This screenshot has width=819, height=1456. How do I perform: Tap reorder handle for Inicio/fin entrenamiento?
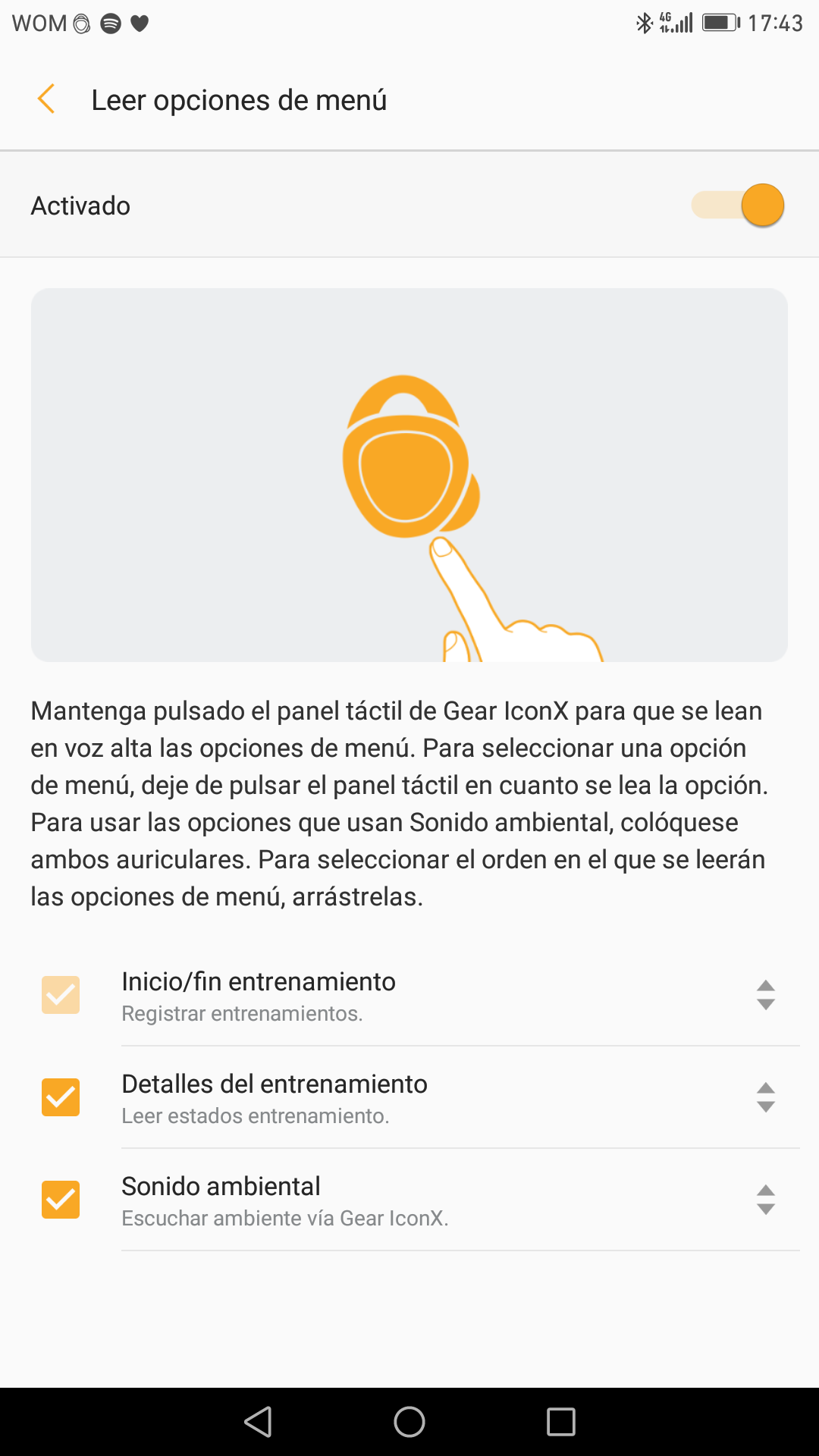click(x=766, y=995)
